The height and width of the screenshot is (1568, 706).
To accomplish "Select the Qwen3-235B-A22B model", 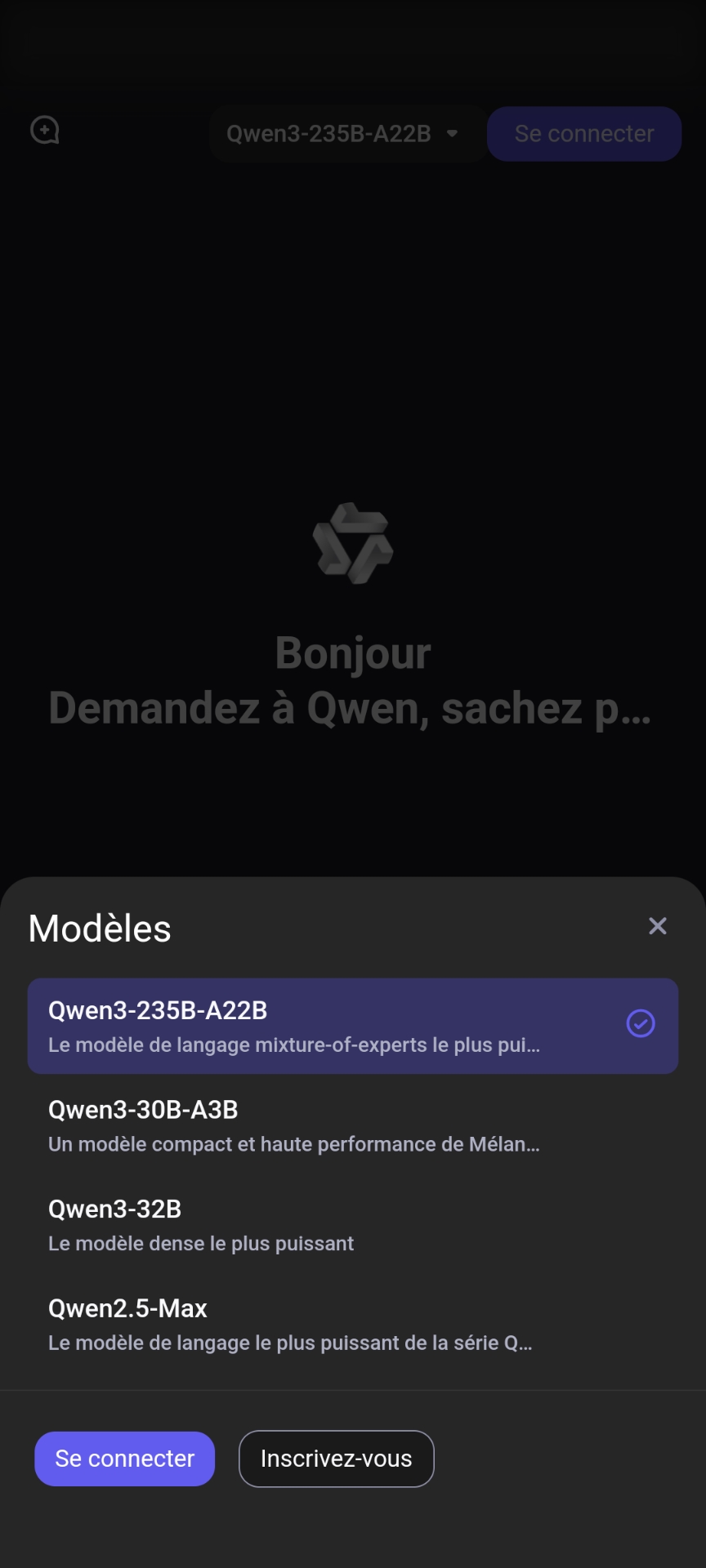I will 352,1026.
